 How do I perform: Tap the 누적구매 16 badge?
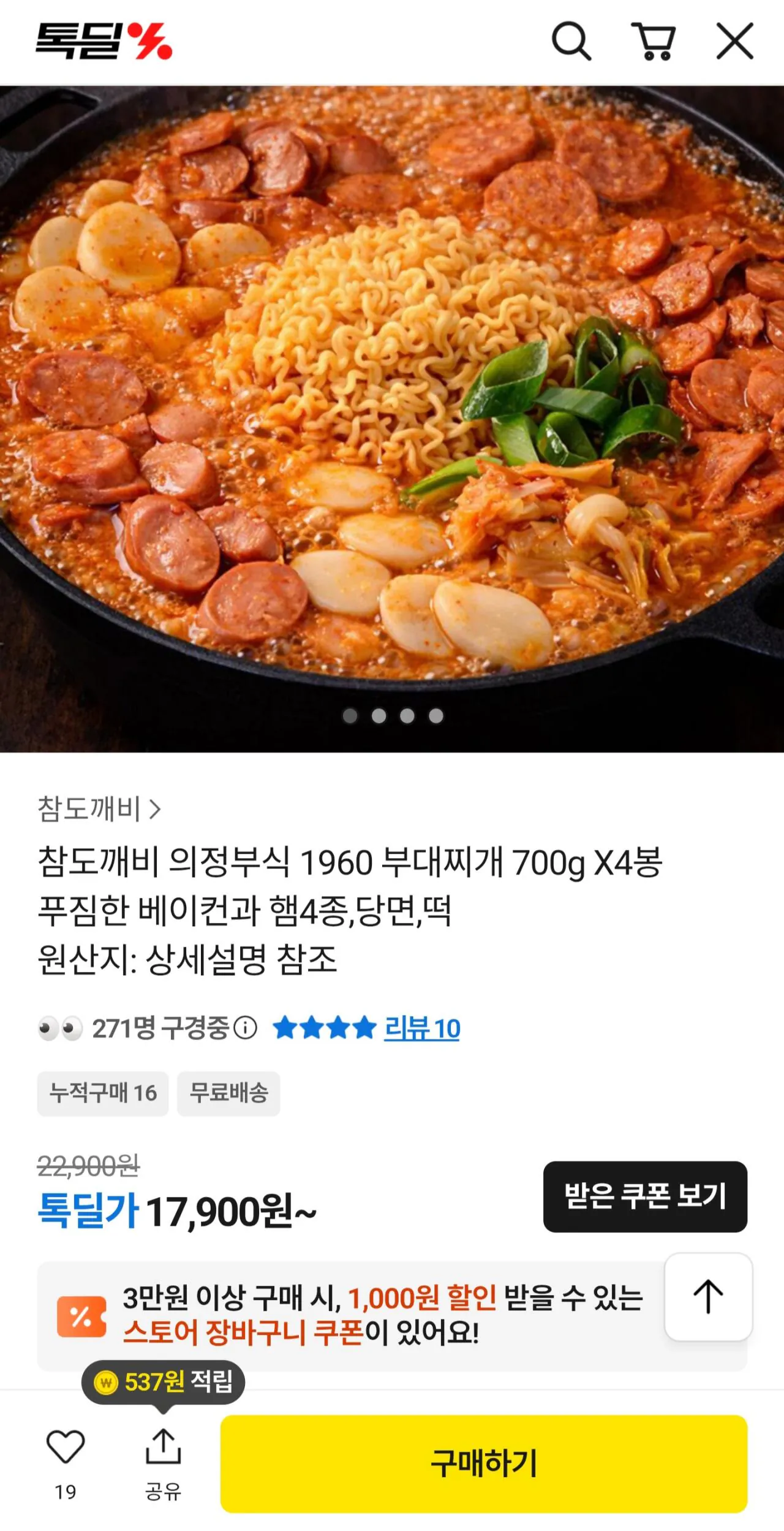point(102,1095)
